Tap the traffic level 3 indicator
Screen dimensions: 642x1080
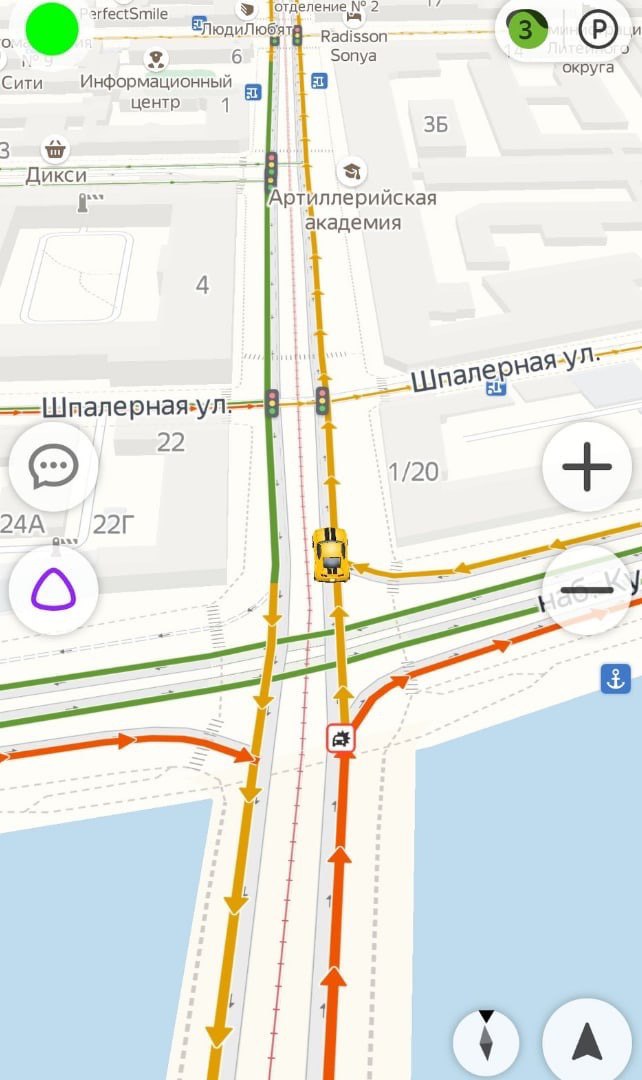click(526, 29)
